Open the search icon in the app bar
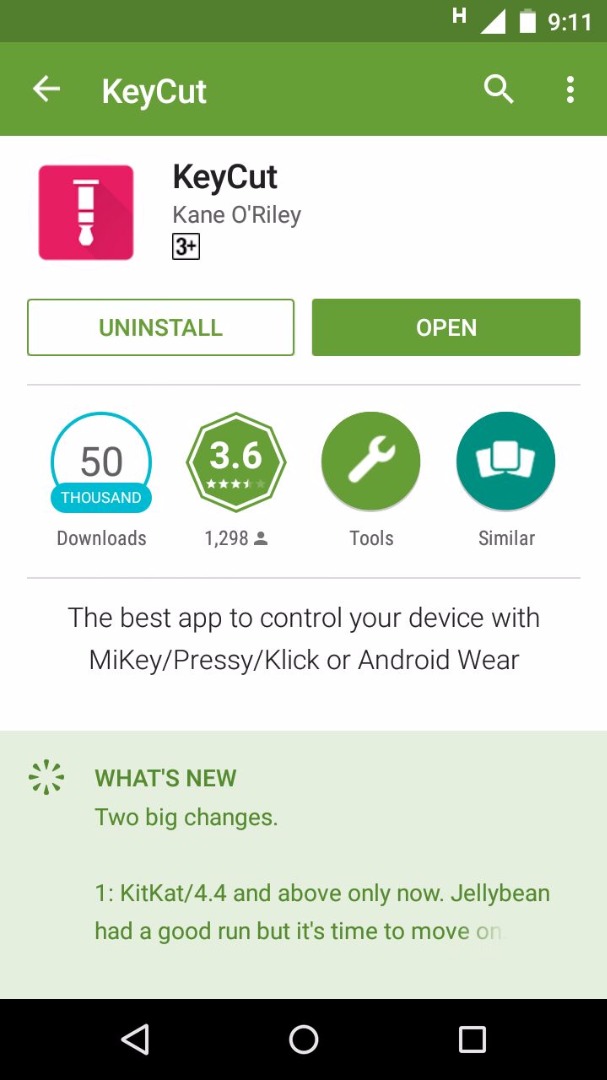This screenshot has height=1080, width=607. coord(498,90)
